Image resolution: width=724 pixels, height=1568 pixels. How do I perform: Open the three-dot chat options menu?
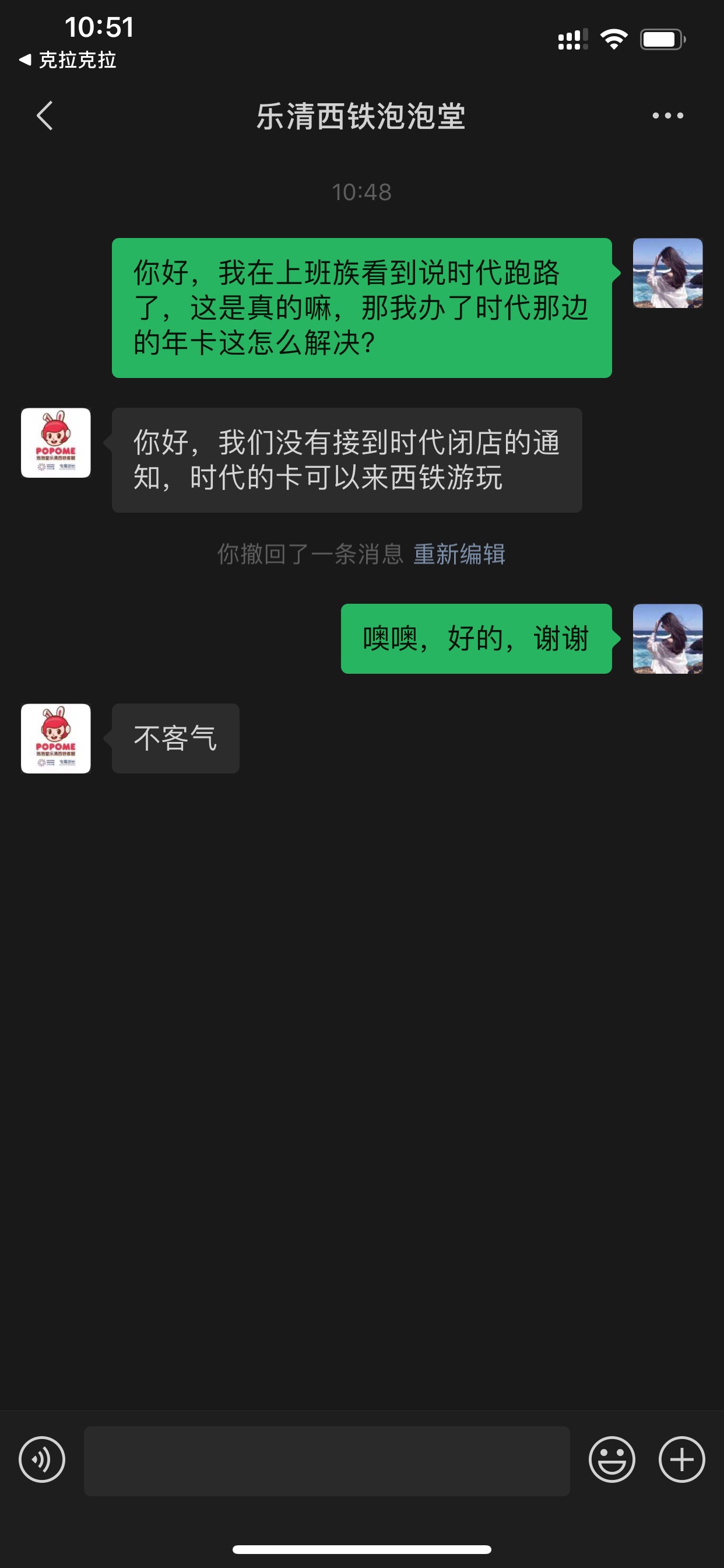(x=667, y=116)
